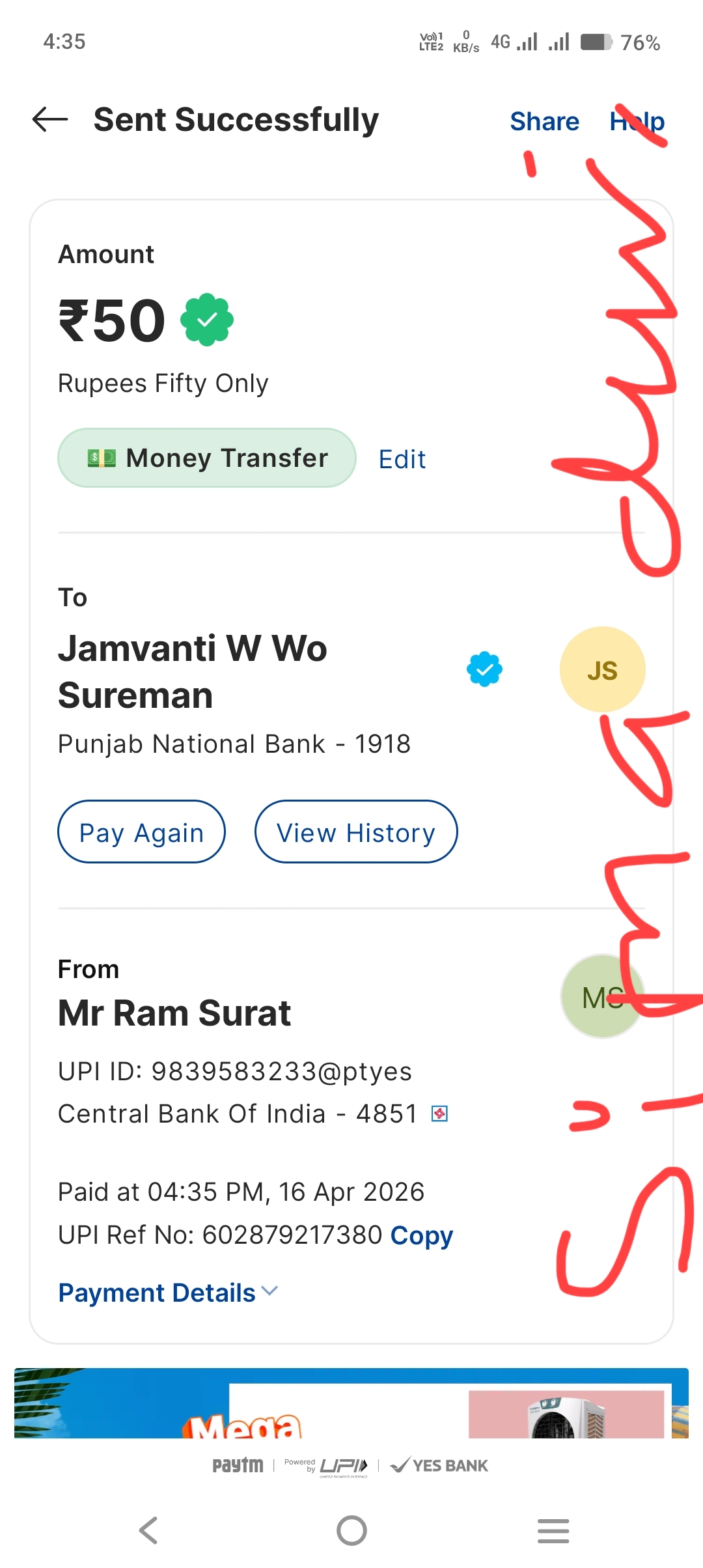703x1568 pixels.
Task: Tap the Money Transfer chip
Action: click(x=207, y=458)
